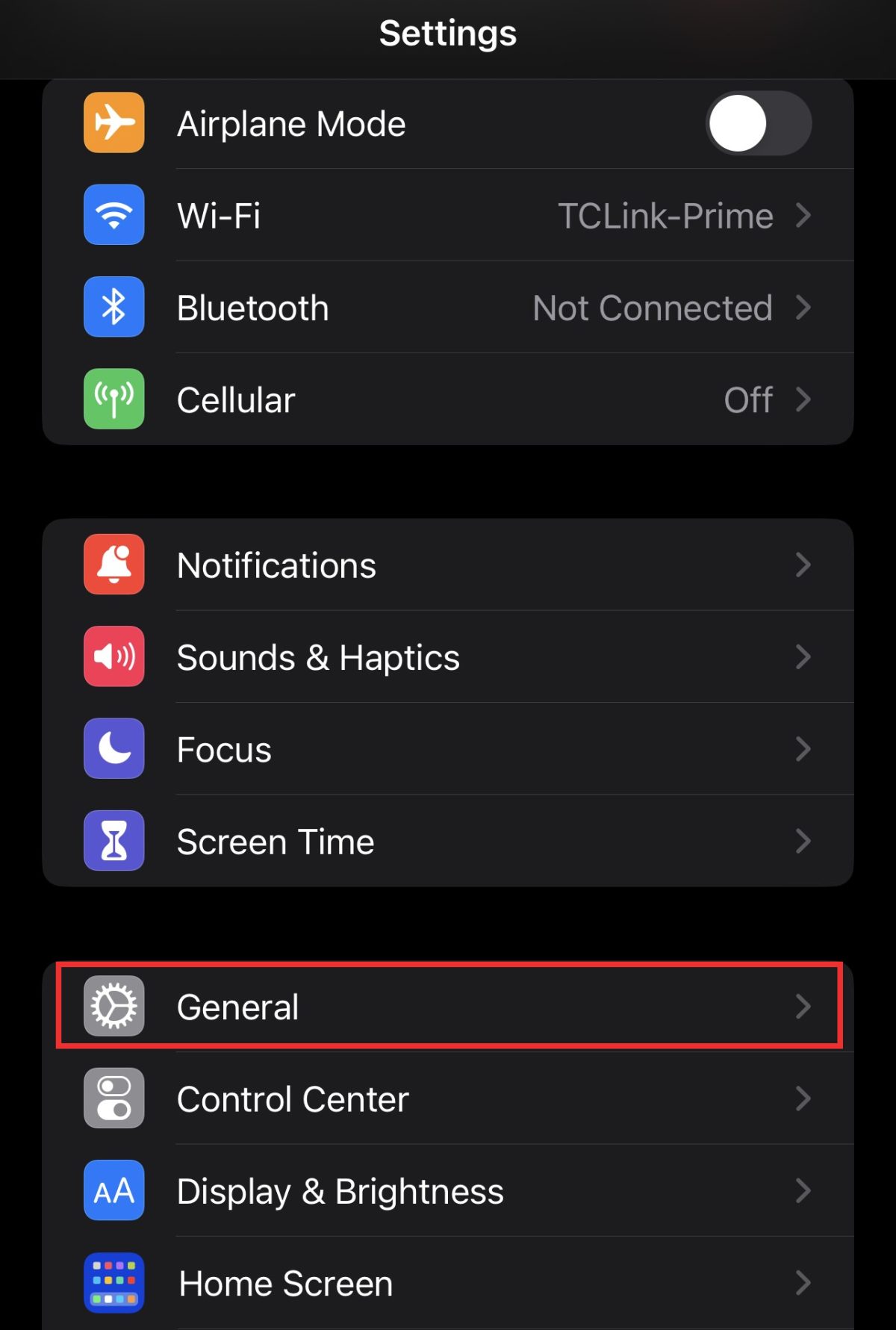Screen dimensions: 896x1330
Task: Enable Airplane Mode
Action: coord(758,124)
